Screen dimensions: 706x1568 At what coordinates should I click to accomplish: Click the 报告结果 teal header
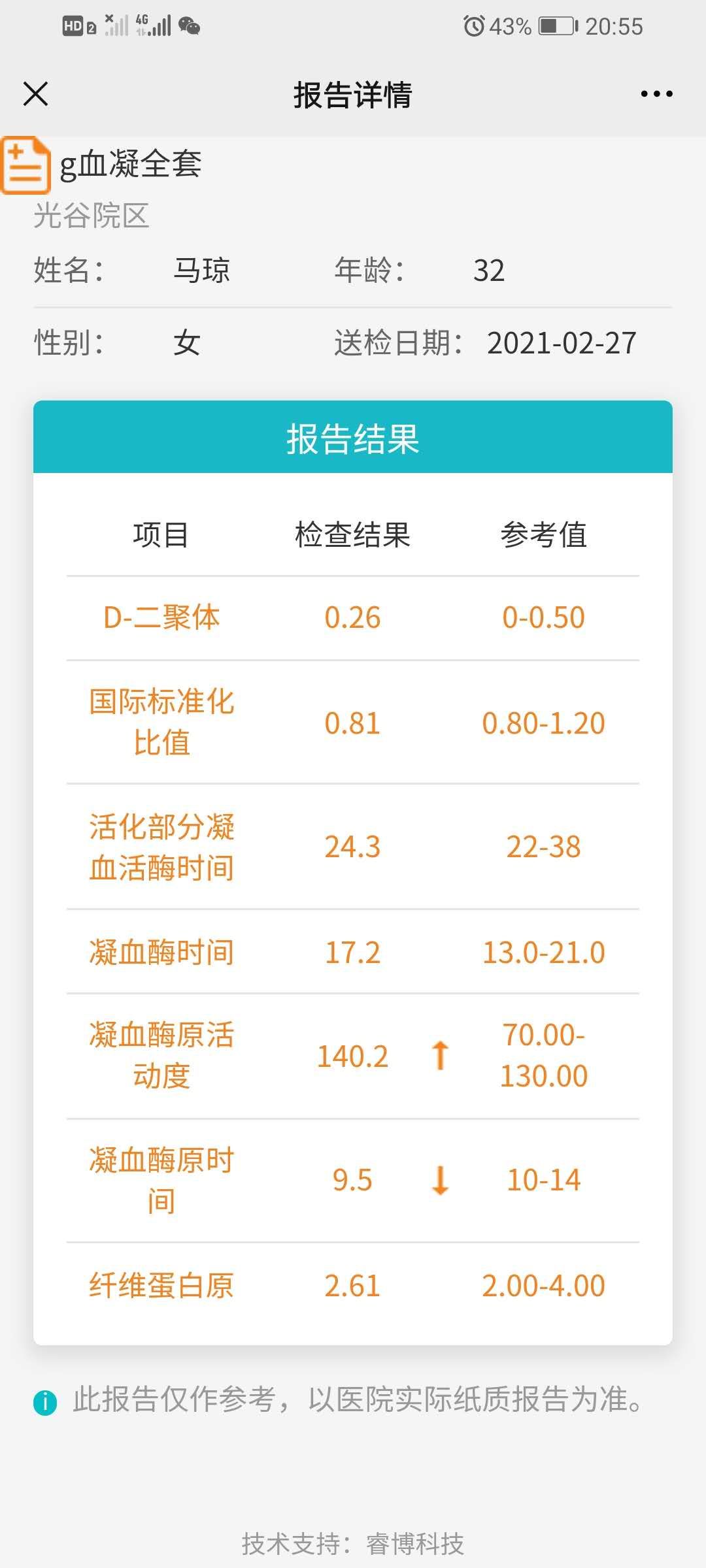coord(353,439)
